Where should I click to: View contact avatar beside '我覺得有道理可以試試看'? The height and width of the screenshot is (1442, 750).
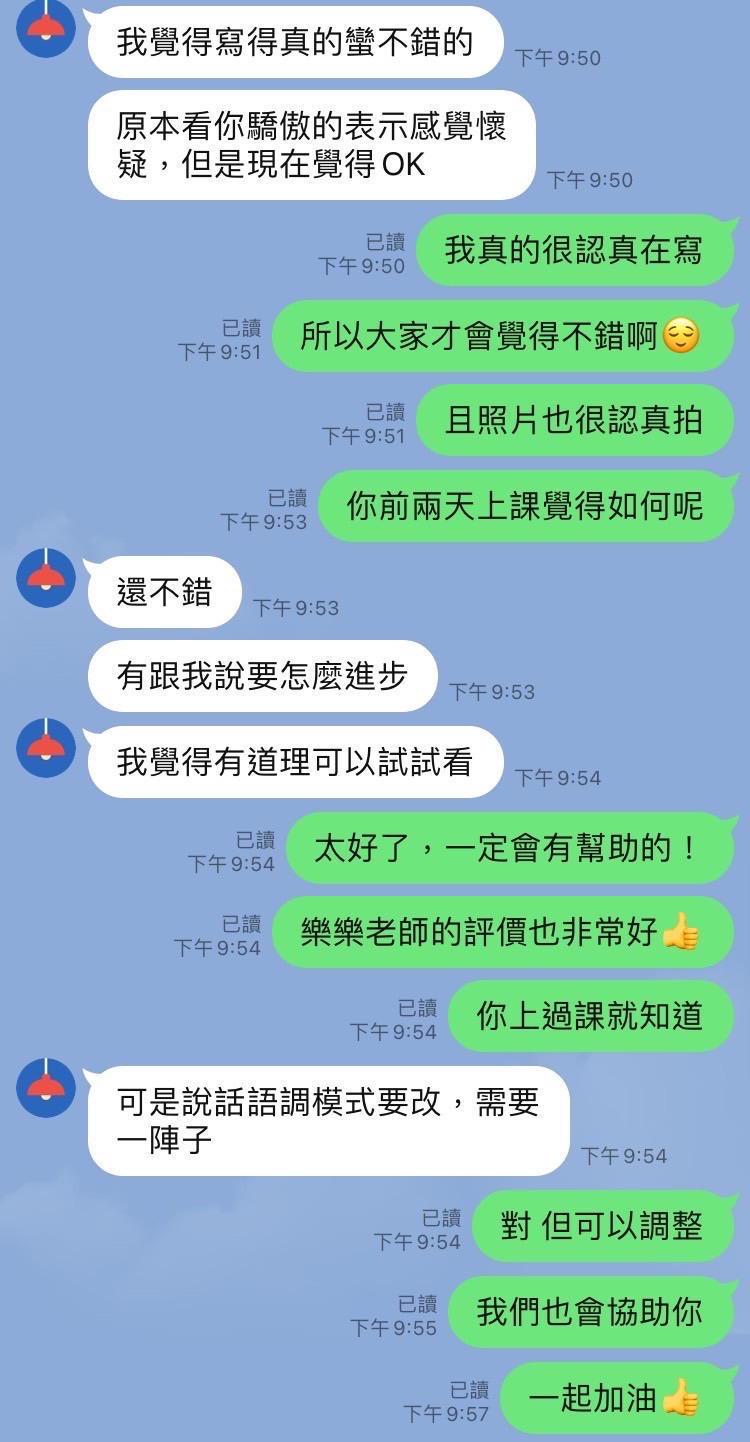pyautogui.click(x=46, y=747)
